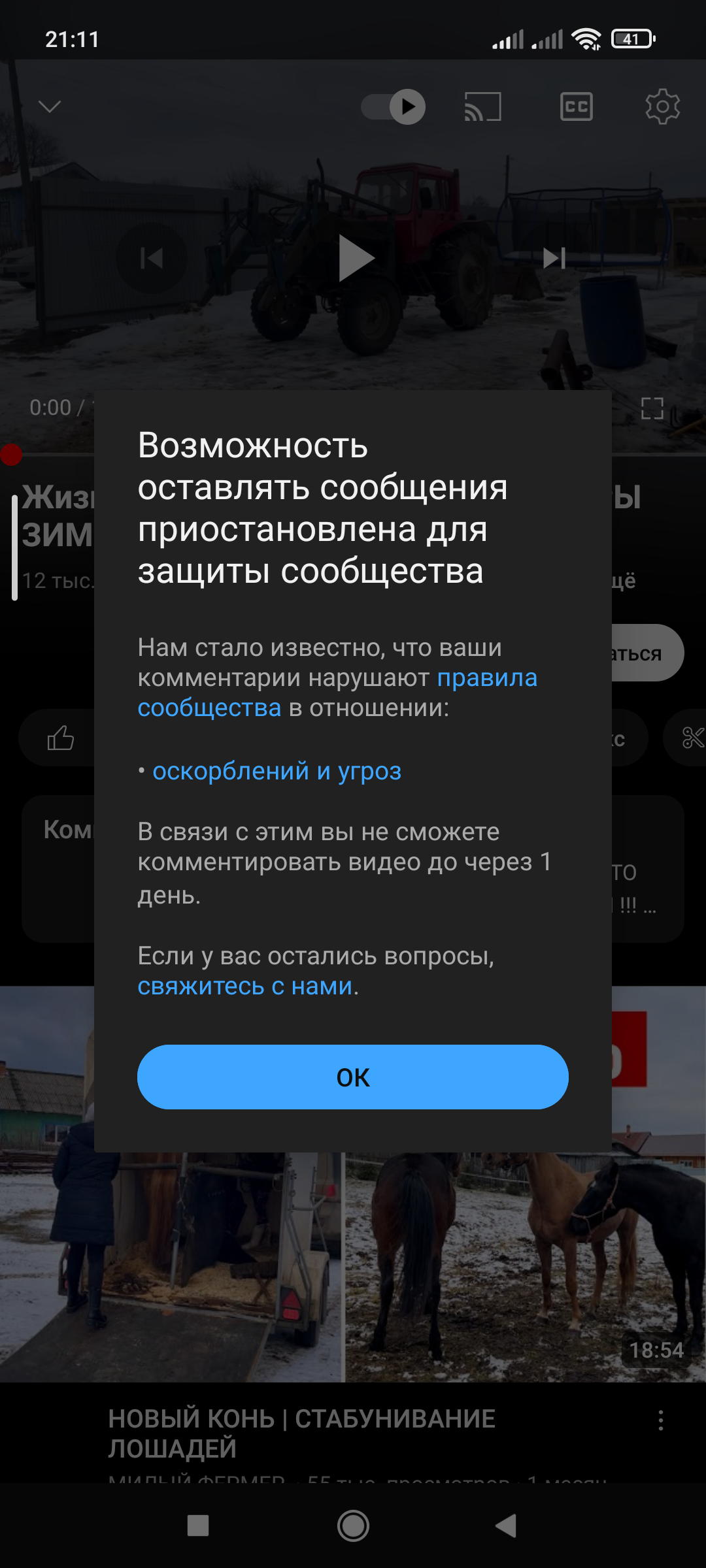Image resolution: width=706 pixels, height=1568 pixels.
Task: Cast video to another device
Action: 482,106
